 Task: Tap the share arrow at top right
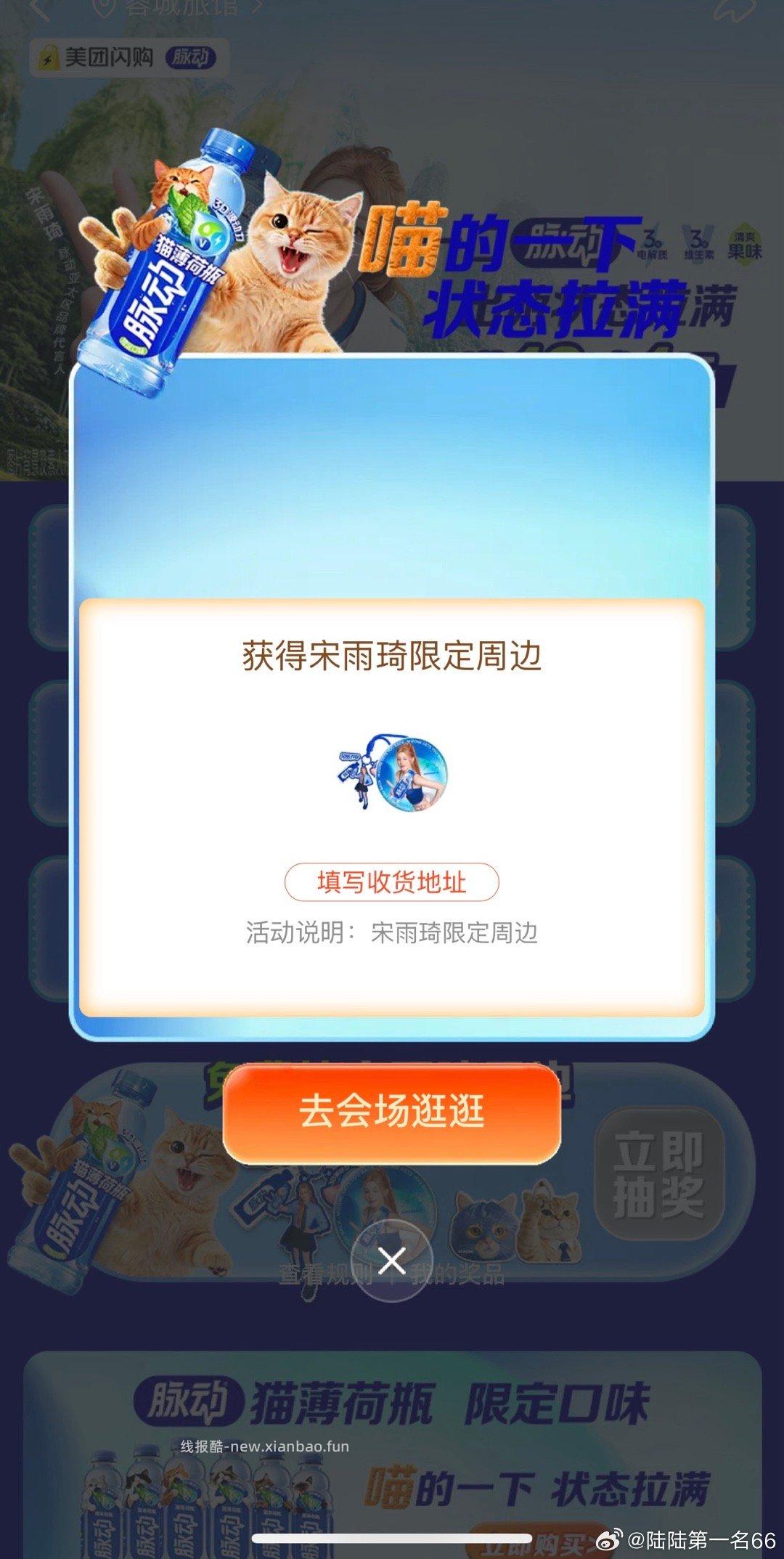click(x=733, y=12)
